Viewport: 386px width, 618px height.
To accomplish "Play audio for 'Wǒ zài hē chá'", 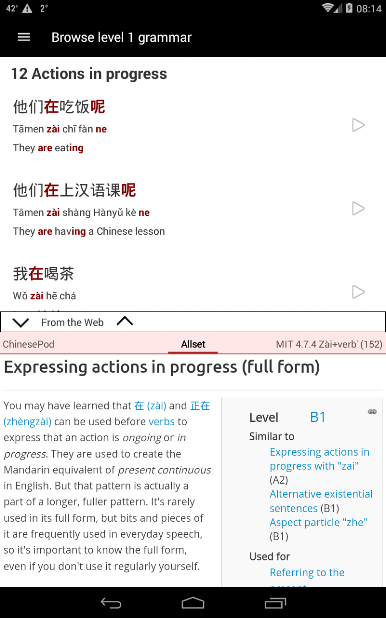I will tap(358, 292).
